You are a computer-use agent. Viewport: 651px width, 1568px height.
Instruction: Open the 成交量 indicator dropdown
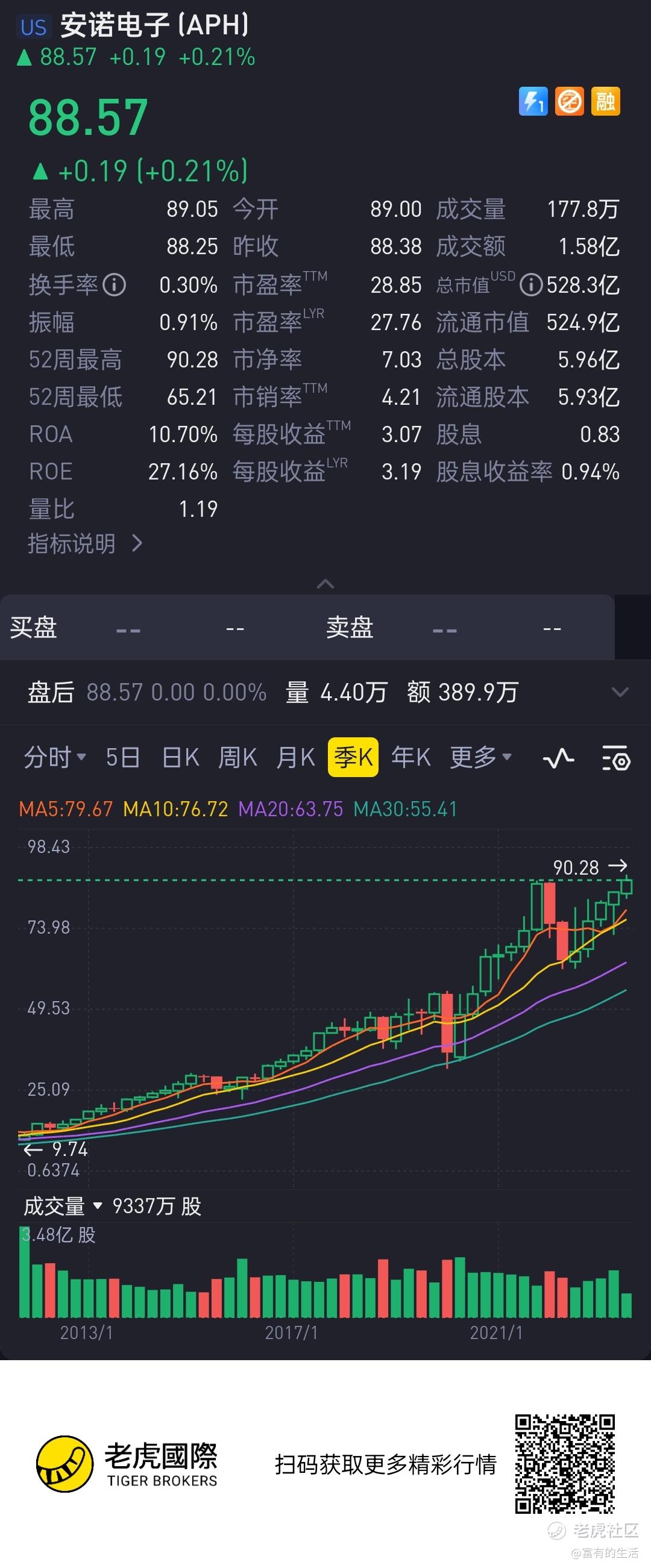[x=63, y=1206]
